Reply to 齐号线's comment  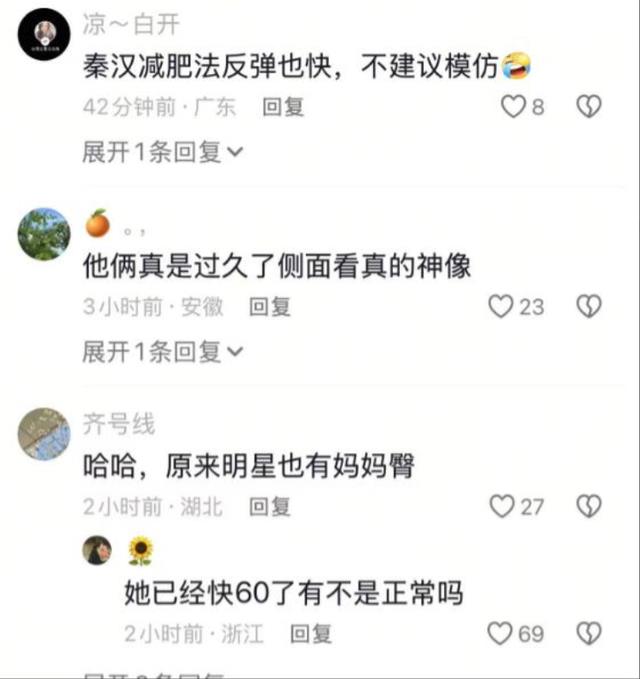click(269, 508)
